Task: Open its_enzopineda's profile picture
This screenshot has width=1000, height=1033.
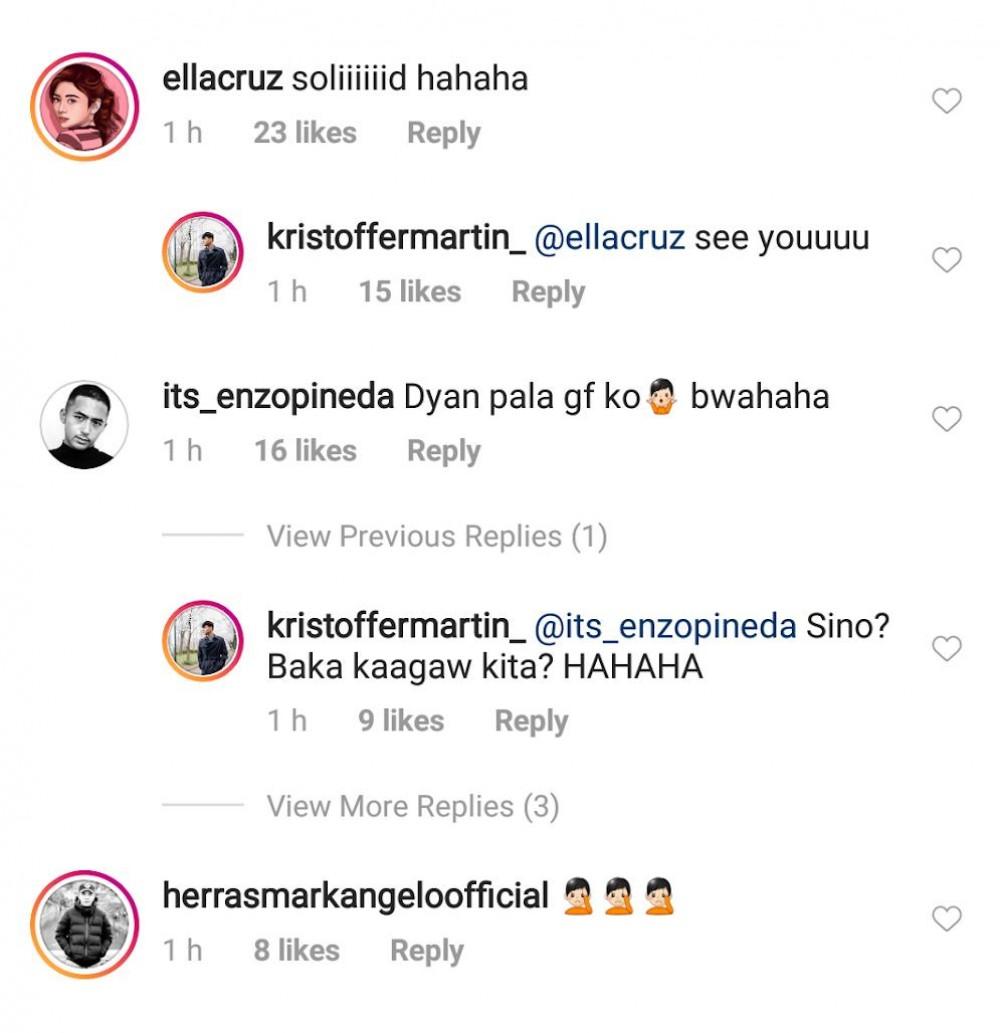Action: 84,424
